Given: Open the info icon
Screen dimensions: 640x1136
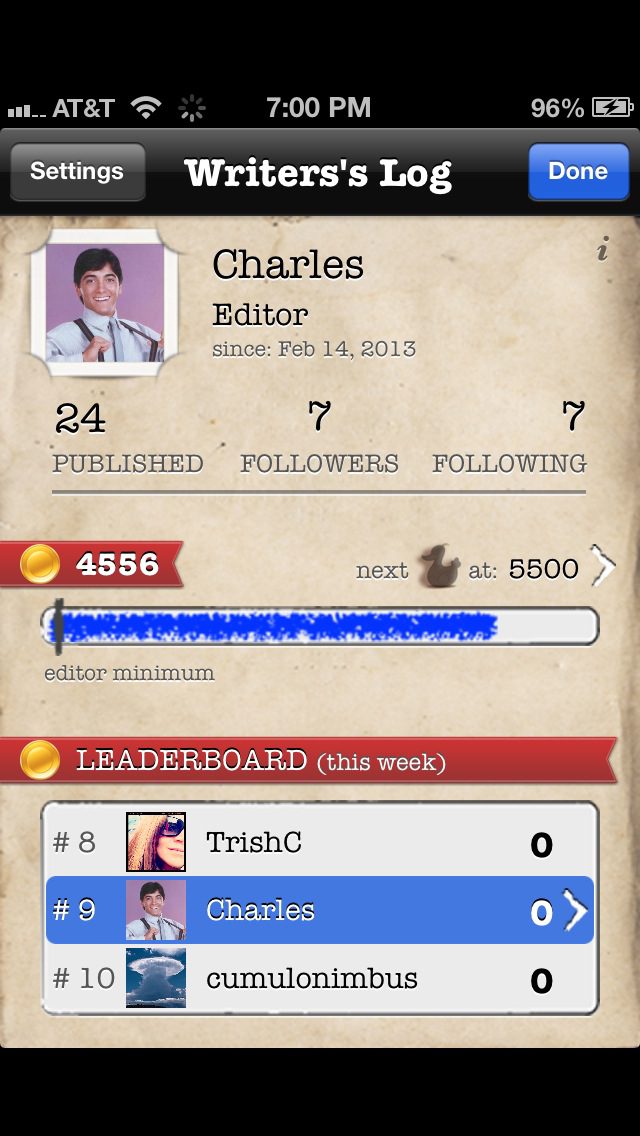Looking at the screenshot, I should (602, 250).
